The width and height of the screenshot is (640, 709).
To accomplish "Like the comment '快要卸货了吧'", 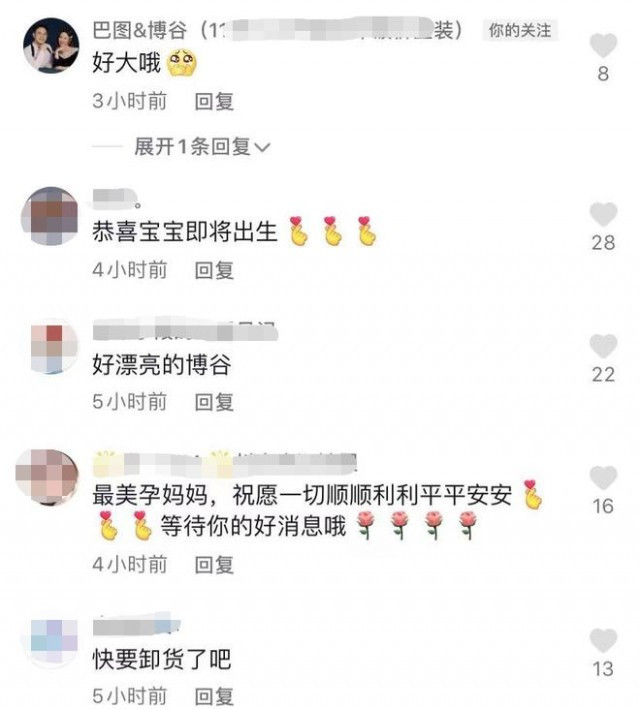I will [x=603, y=642].
